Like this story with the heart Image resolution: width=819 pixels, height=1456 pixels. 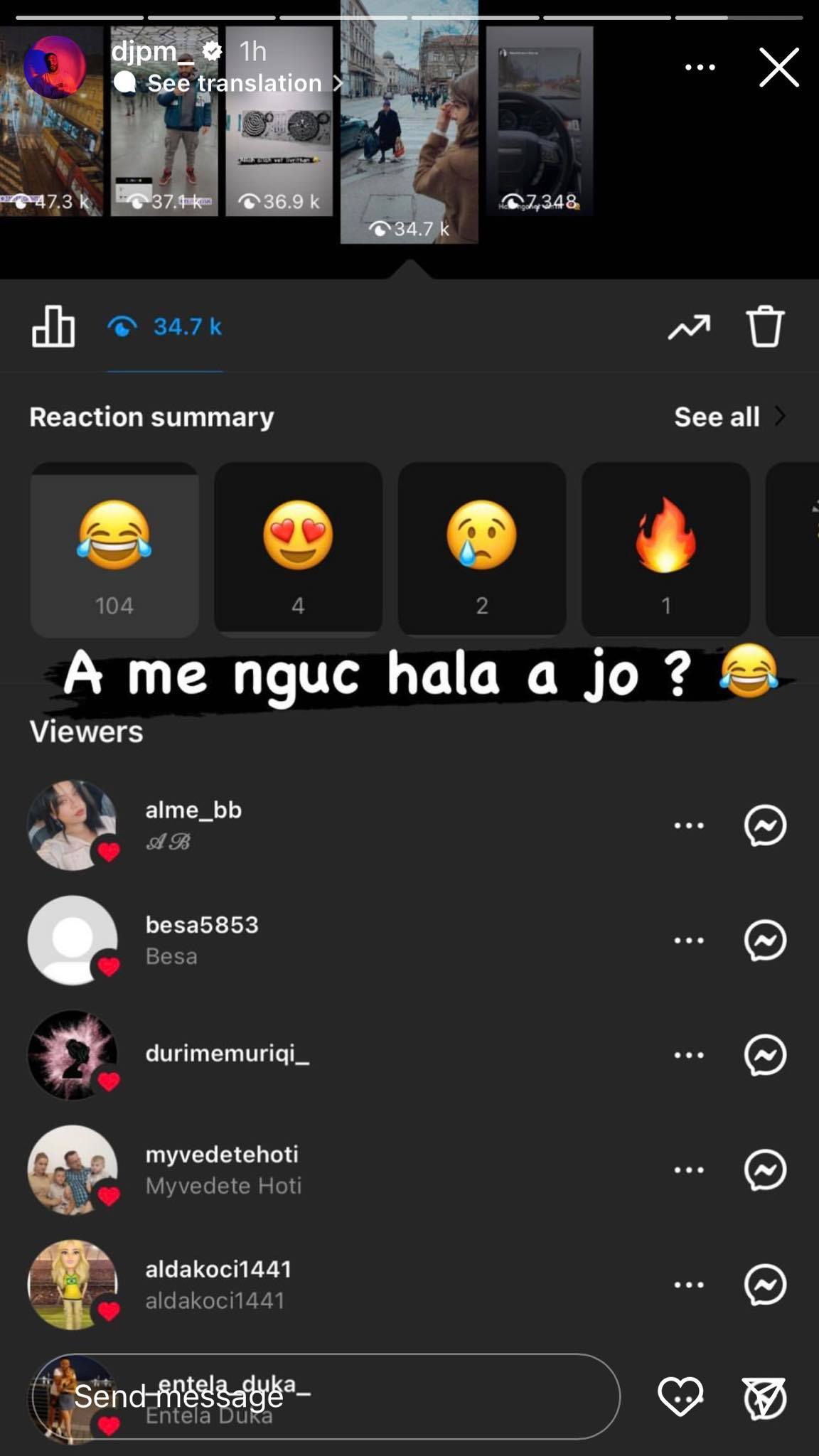pyautogui.click(x=680, y=1396)
